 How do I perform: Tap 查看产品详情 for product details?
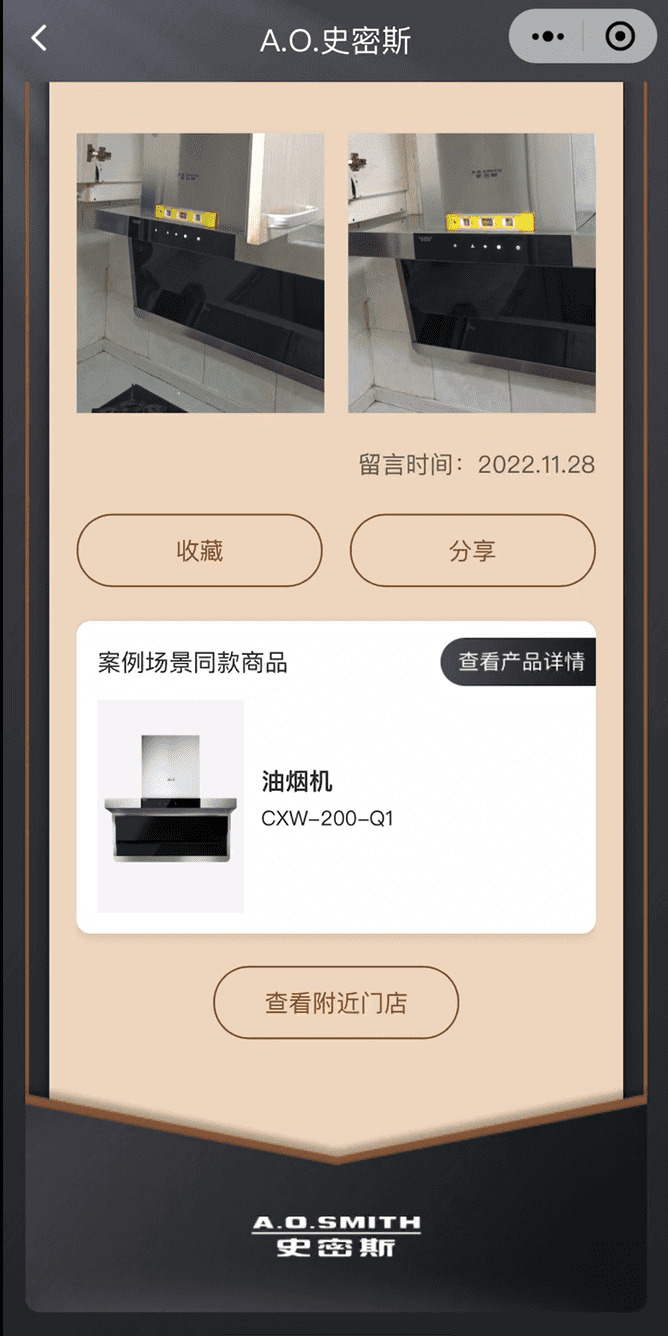tap(520, 662)
